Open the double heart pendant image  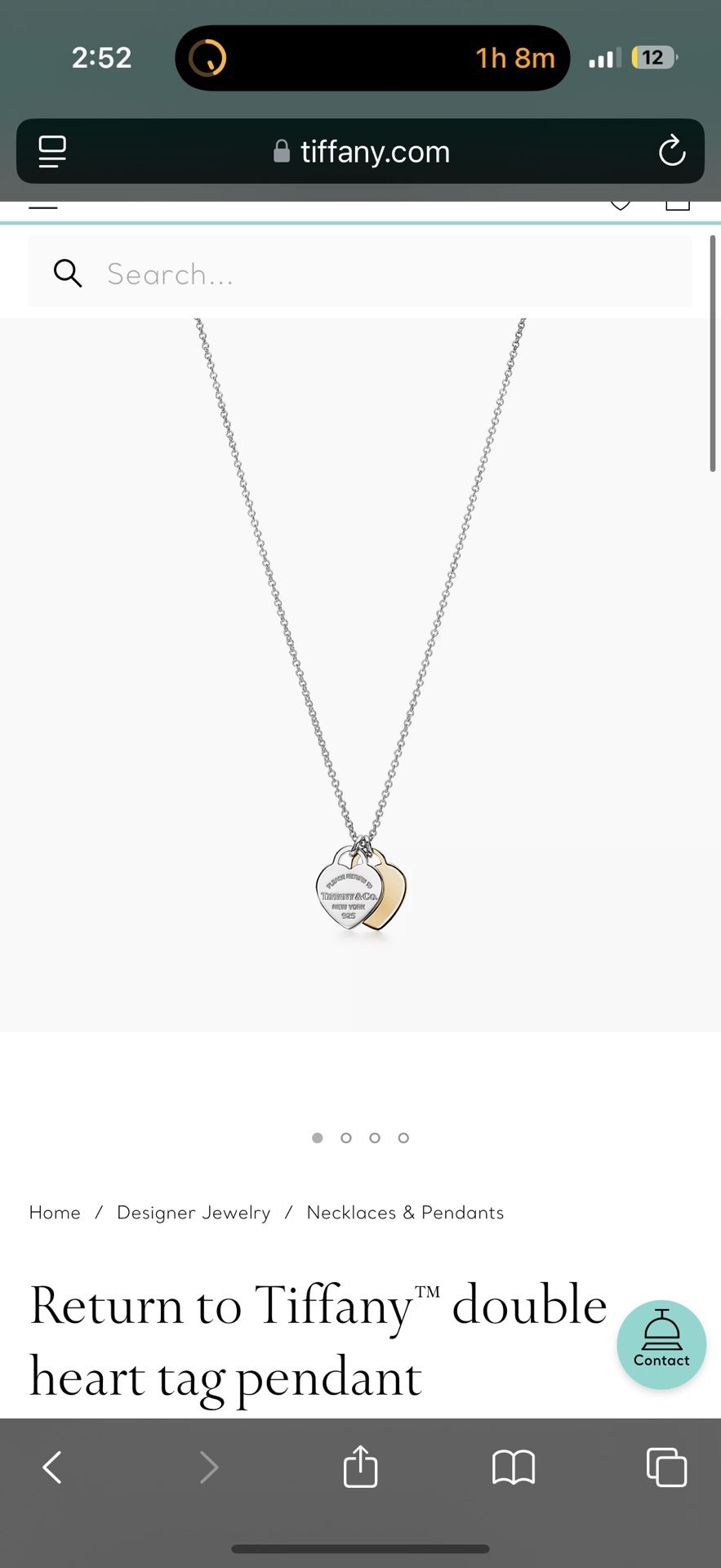pyautogui.click(x=361, y=889)
